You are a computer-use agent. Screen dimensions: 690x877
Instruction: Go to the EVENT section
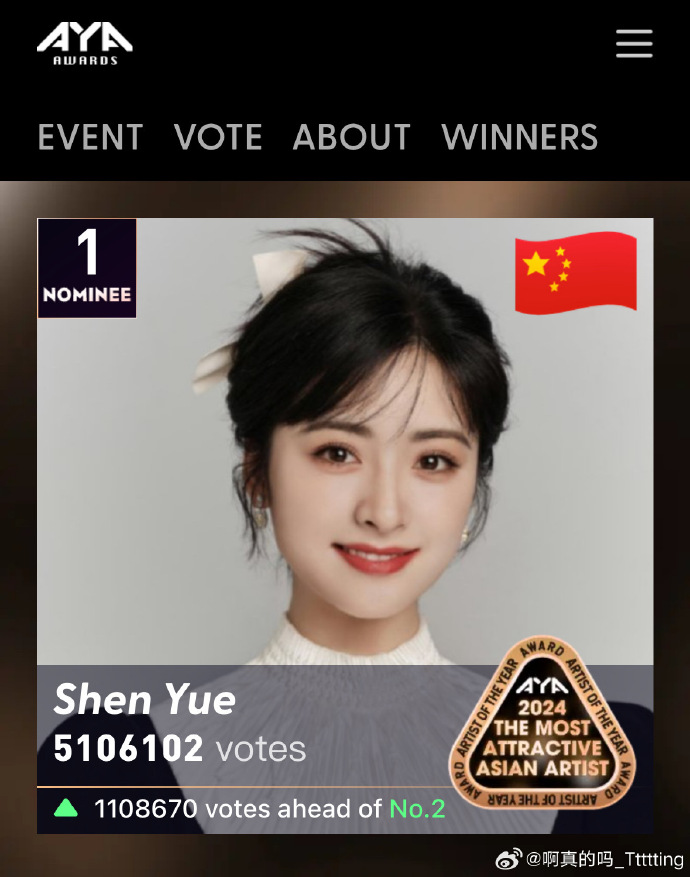point(90,137)
